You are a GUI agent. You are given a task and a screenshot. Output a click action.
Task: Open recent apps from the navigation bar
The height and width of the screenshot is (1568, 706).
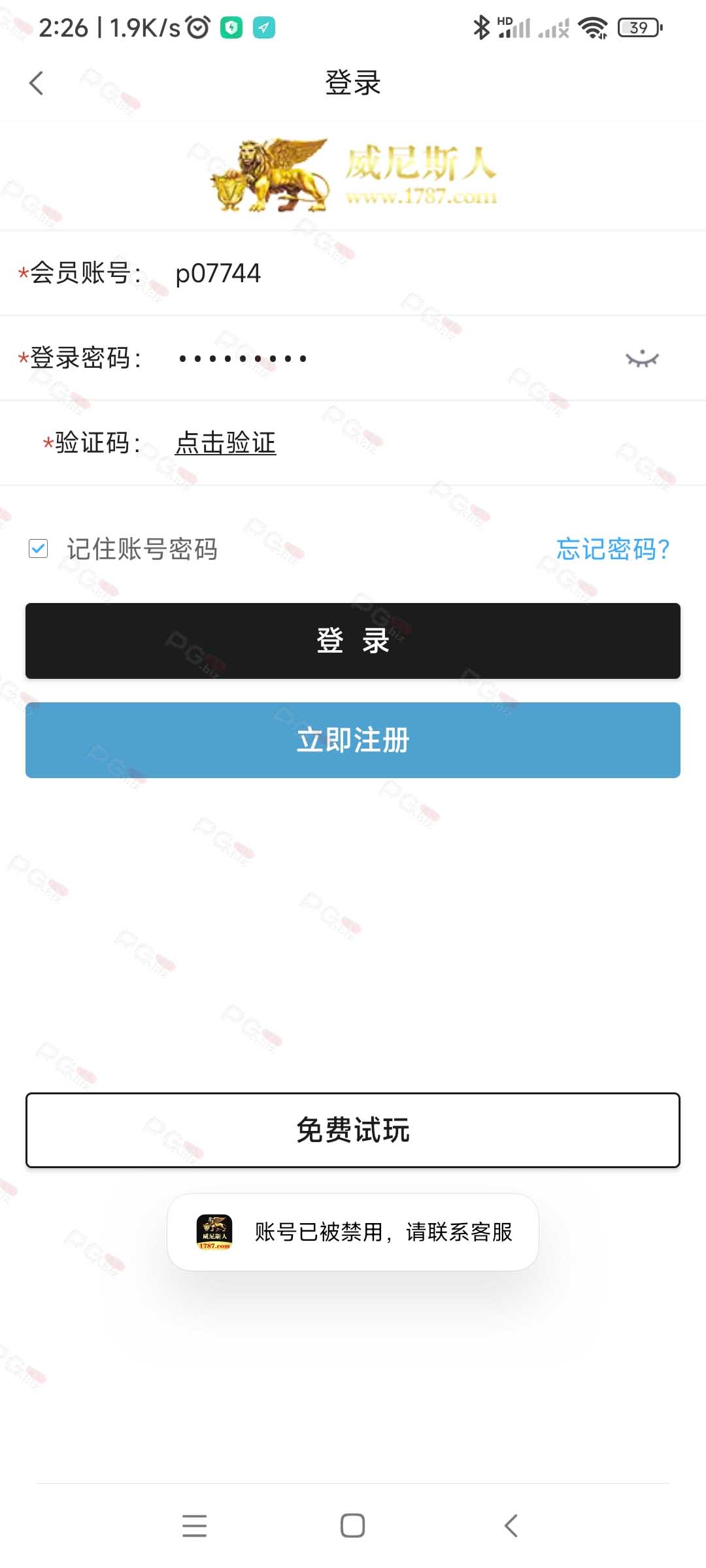195,1526
